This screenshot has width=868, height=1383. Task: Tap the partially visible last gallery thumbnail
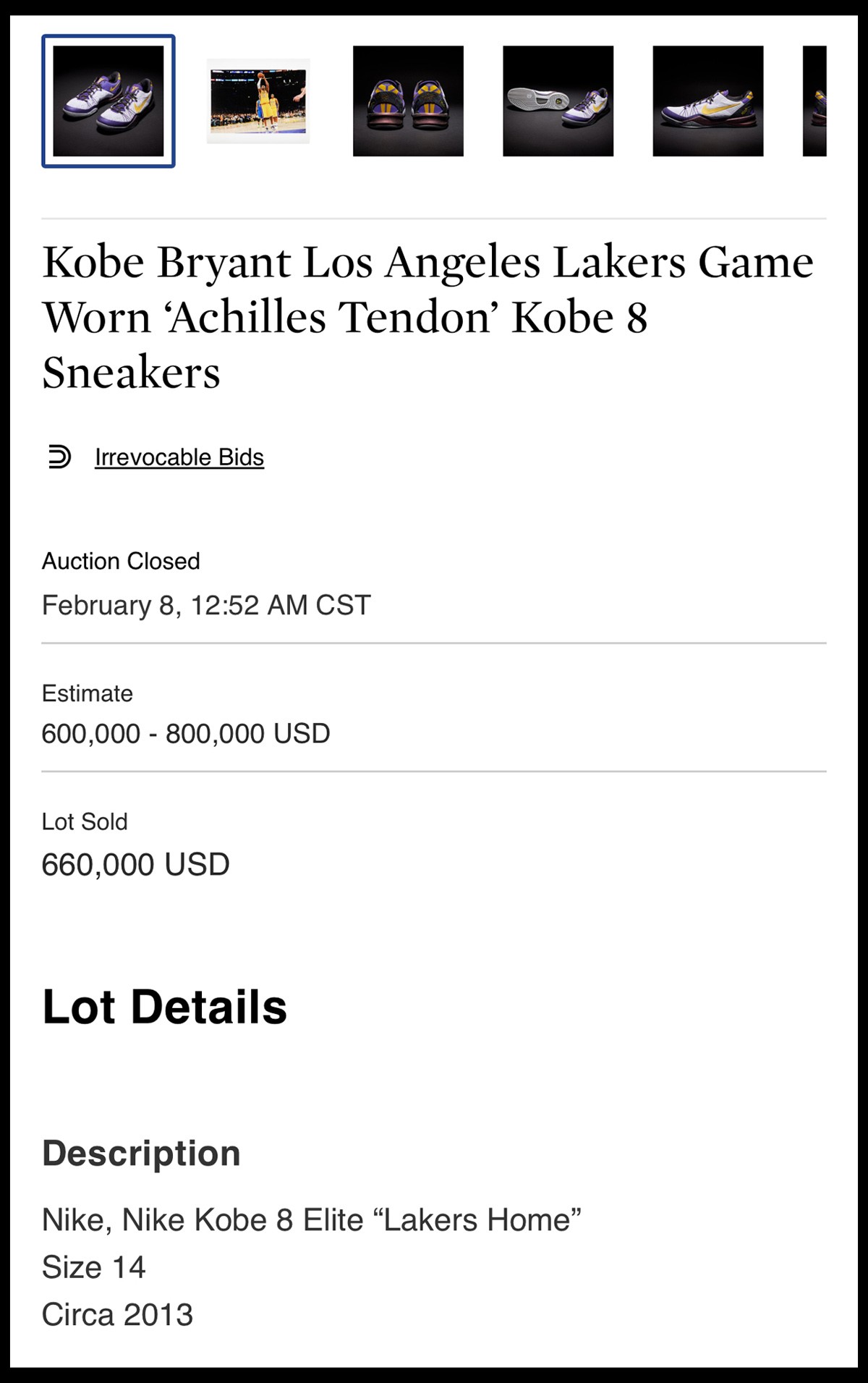tap(815, 101)
